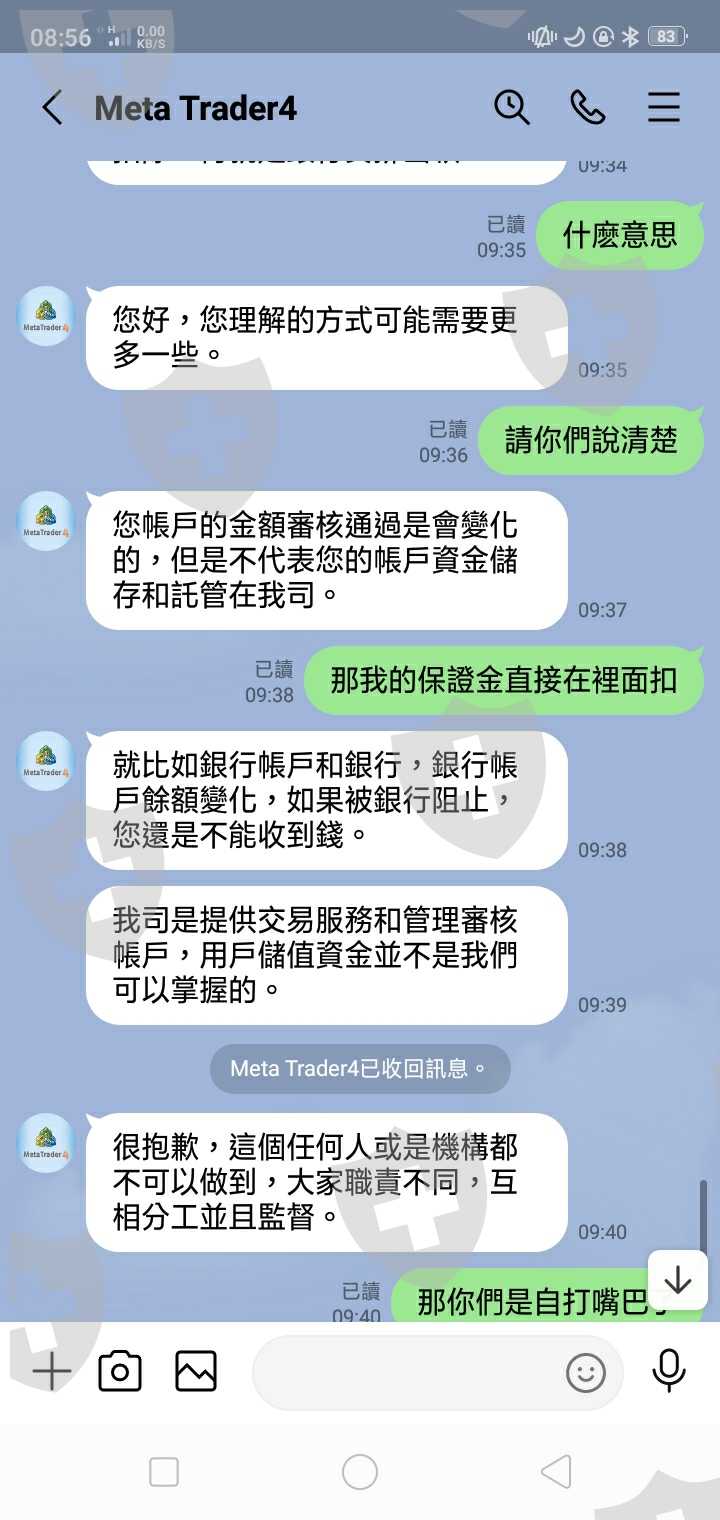Record a voice message with the microphone
Screen dimensions: 720x1520
(669, 1371)
